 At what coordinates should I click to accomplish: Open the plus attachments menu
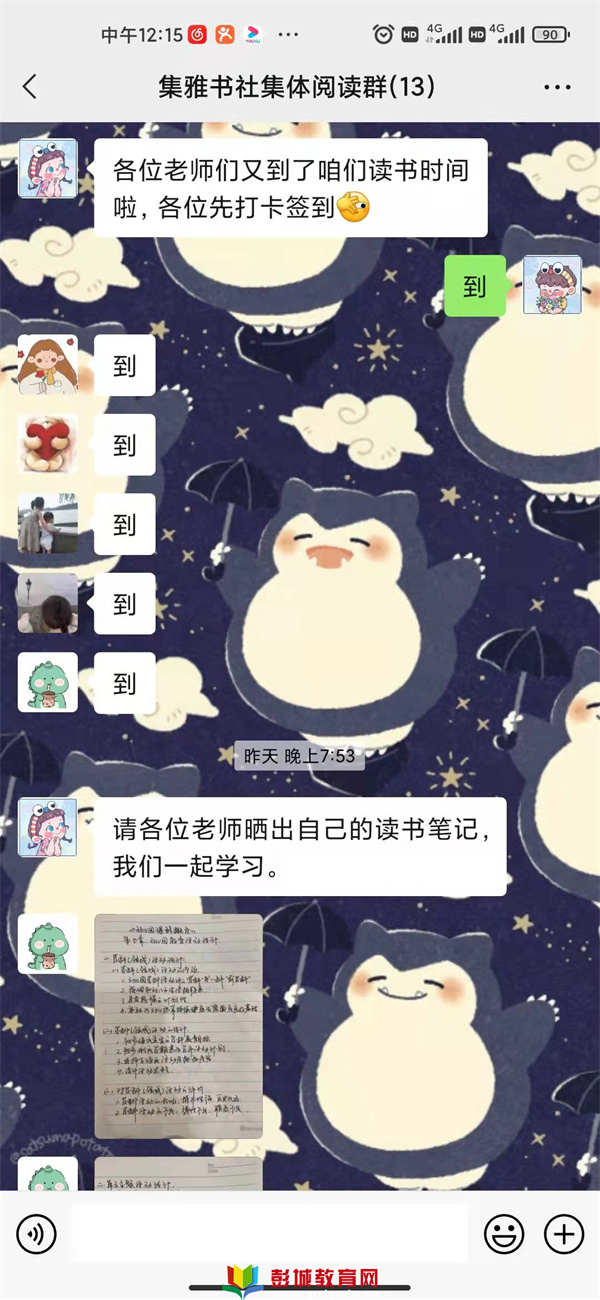(564, 1234)
